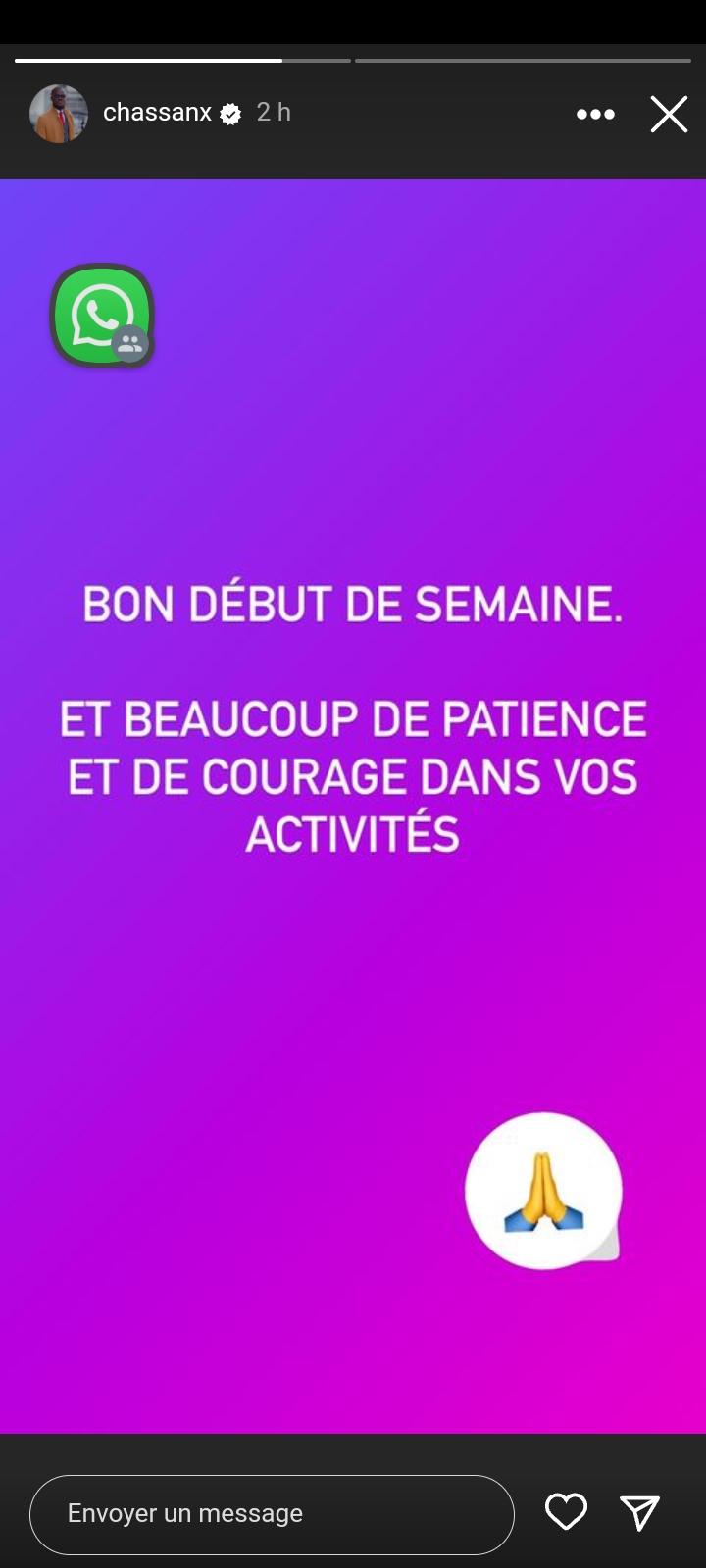The width and height of the screenshot is (706, 1568).
Task: Open the three-dot story options menu
Action: [x=595, y=115]
